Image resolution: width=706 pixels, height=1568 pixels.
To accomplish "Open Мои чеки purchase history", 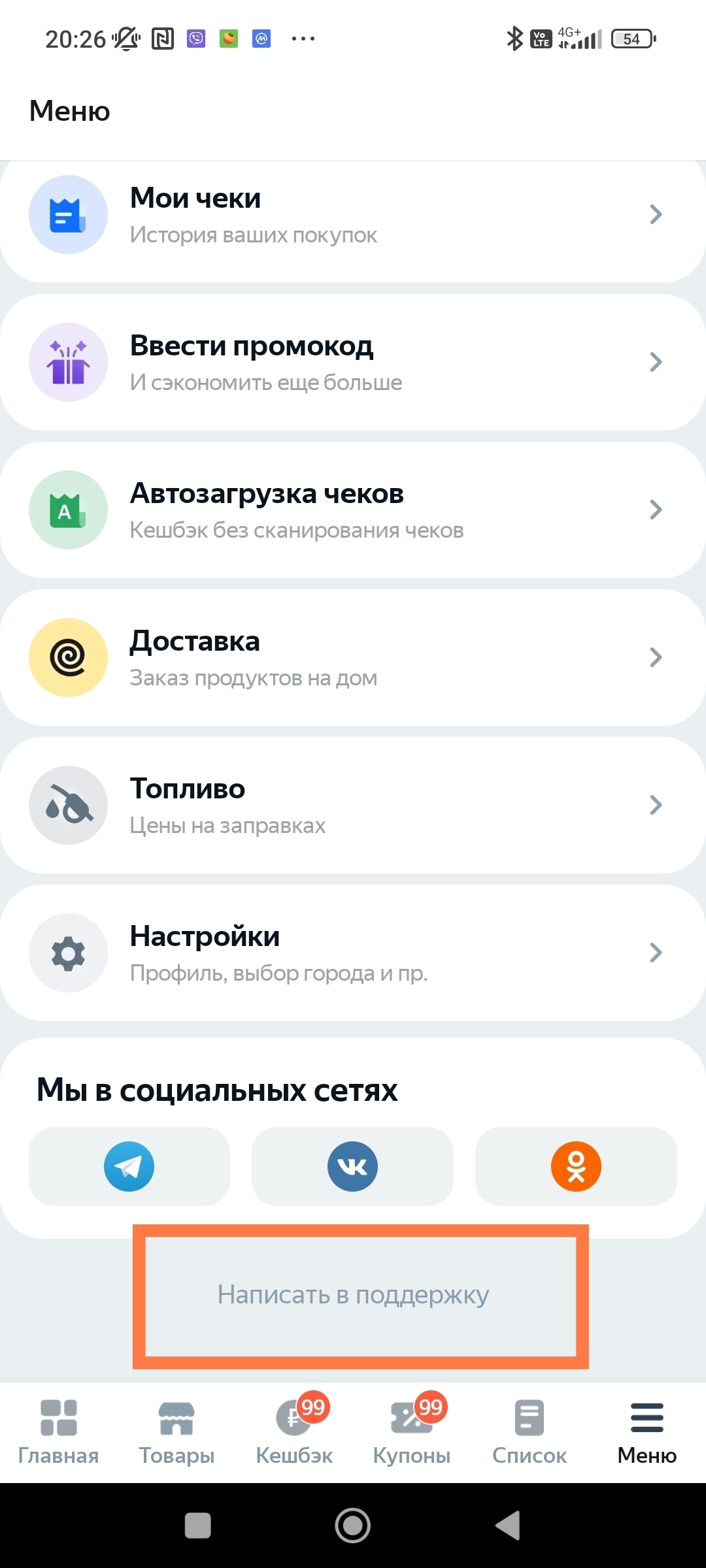I will click(353, 216).
